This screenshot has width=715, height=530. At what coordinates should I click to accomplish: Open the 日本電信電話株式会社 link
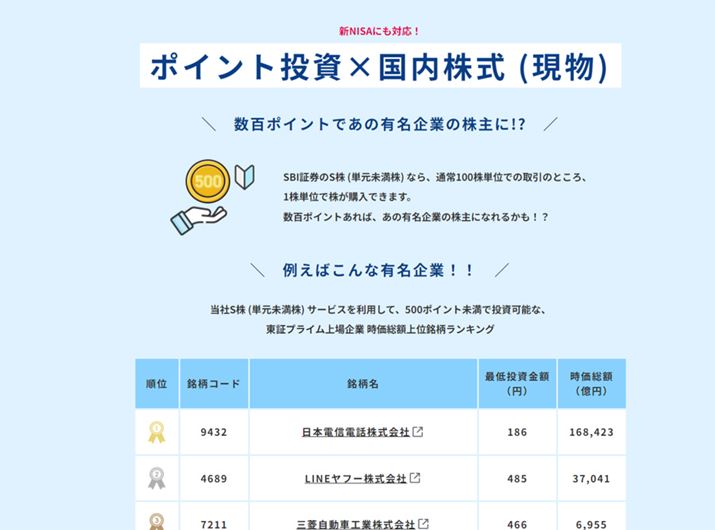356,433
